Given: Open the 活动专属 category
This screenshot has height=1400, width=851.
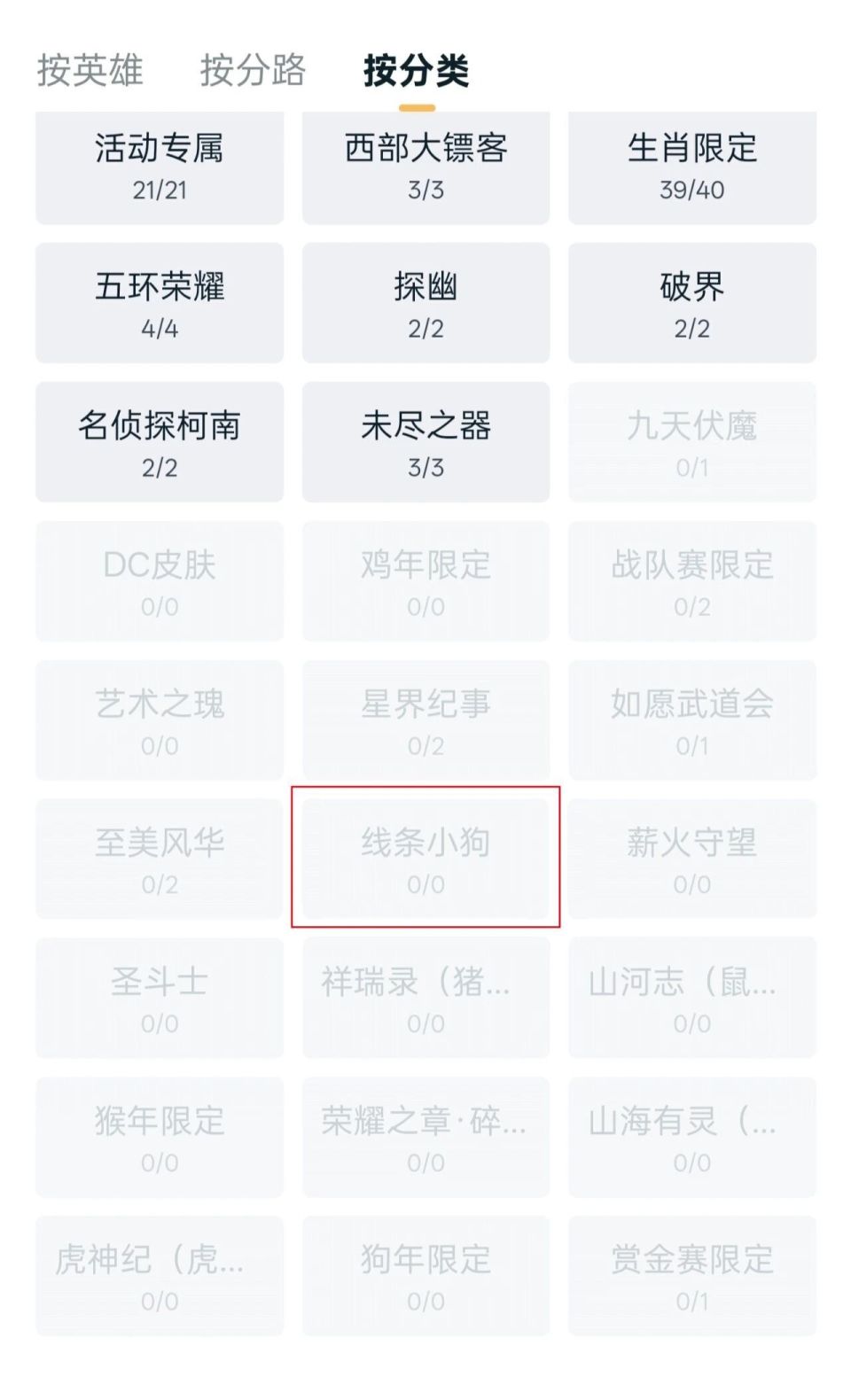Looking at the screenshot, I should 159,167.
